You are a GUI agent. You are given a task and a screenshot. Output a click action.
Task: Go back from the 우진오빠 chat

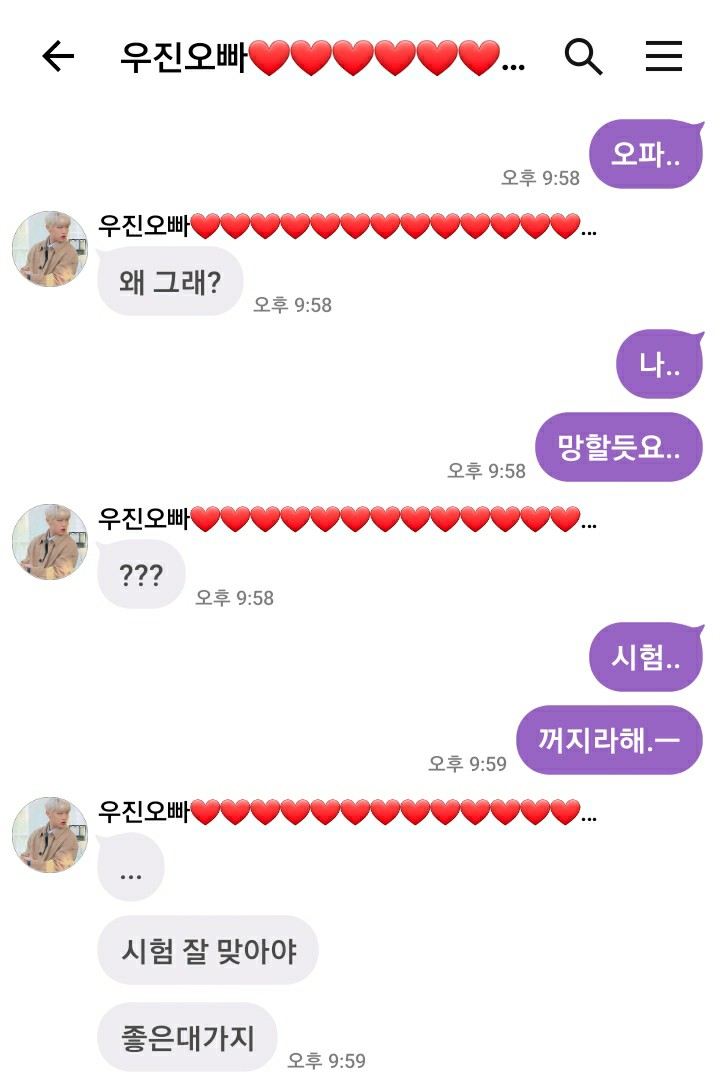pyautogui.click(x=58, y=57)
